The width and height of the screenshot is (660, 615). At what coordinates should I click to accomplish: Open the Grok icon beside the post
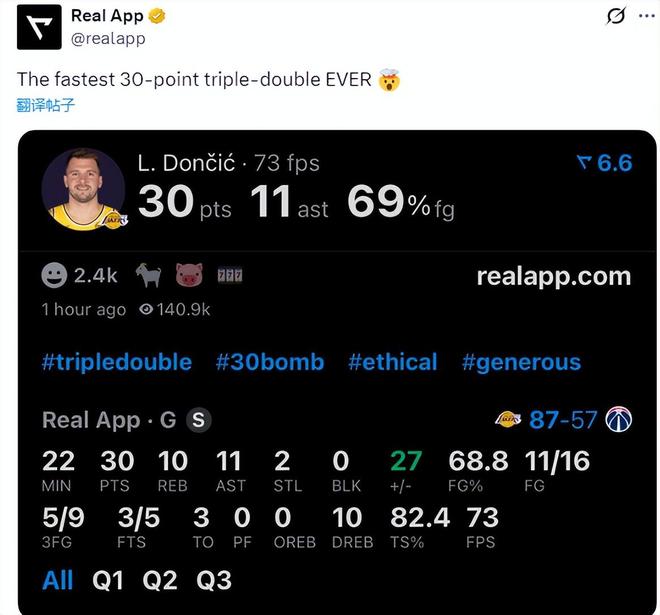pyautogui.click(x=617, y=16)
